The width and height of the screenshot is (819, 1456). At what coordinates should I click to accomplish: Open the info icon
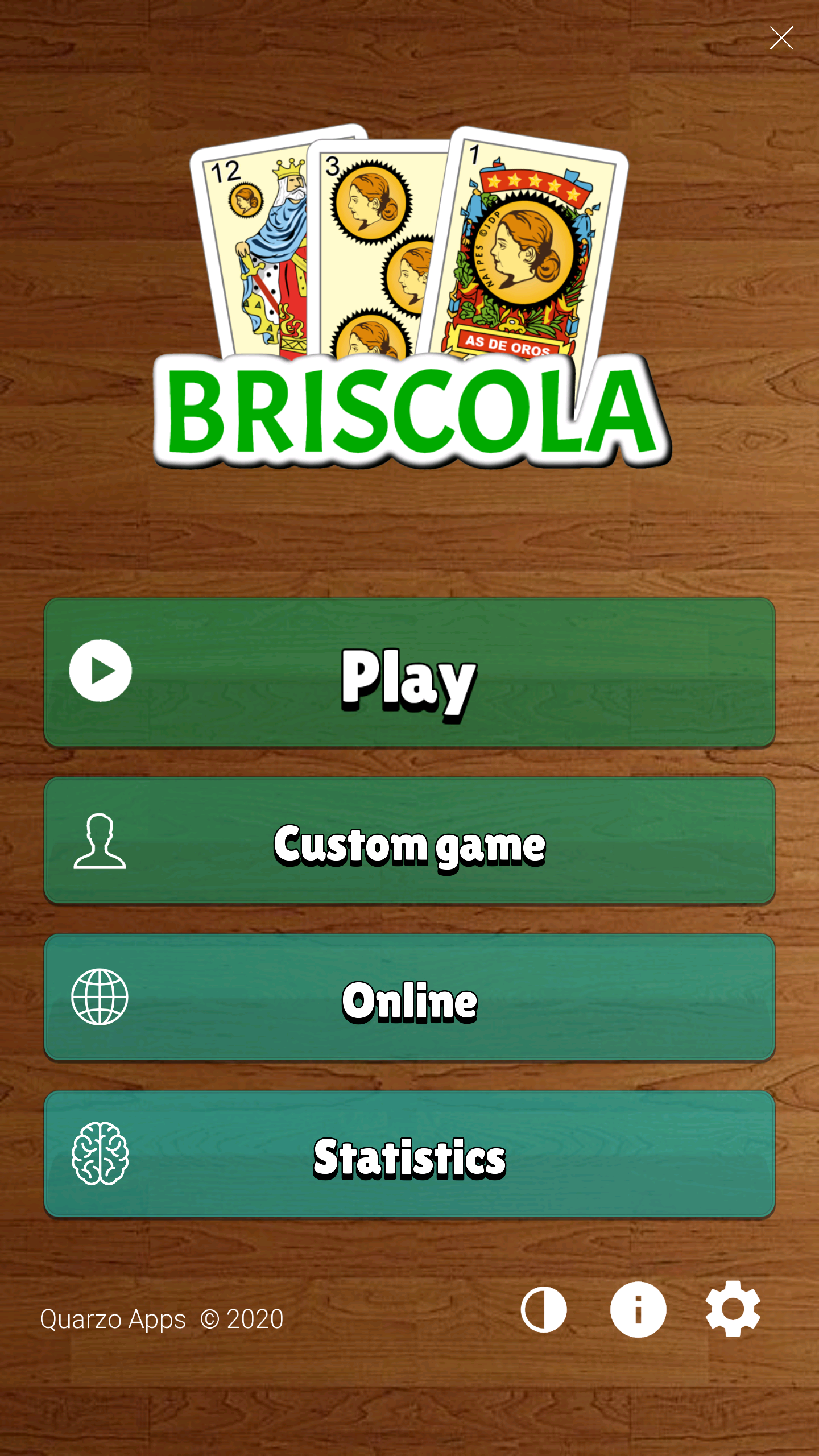638,1309
